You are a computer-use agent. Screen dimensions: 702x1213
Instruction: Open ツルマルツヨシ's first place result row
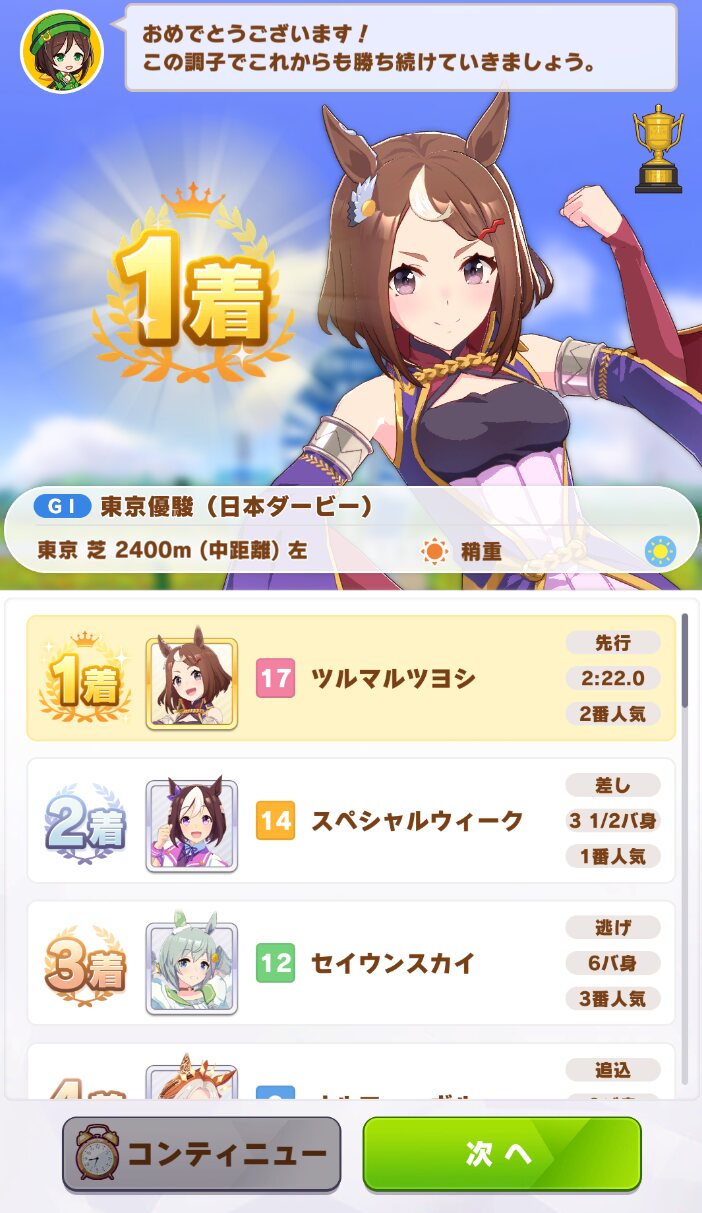tap(350, 679)
